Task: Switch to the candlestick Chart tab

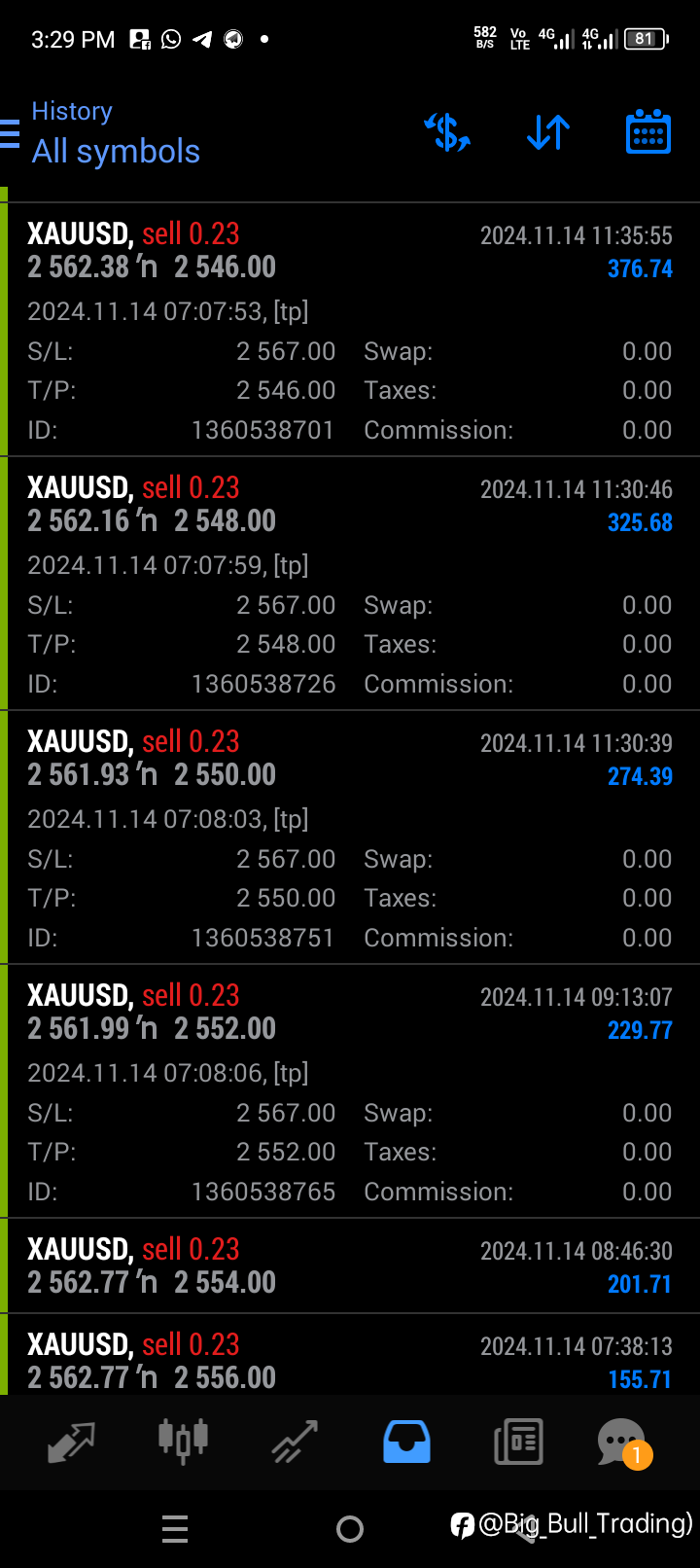Action: (183, 1441)
